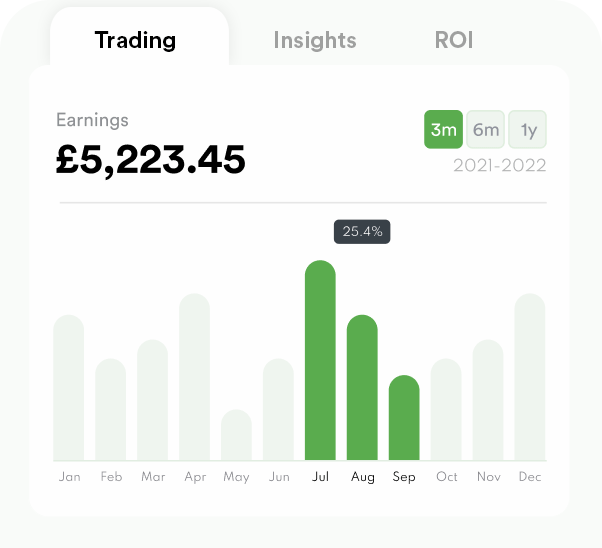Change the range to 6m

[x=486, y=130]
